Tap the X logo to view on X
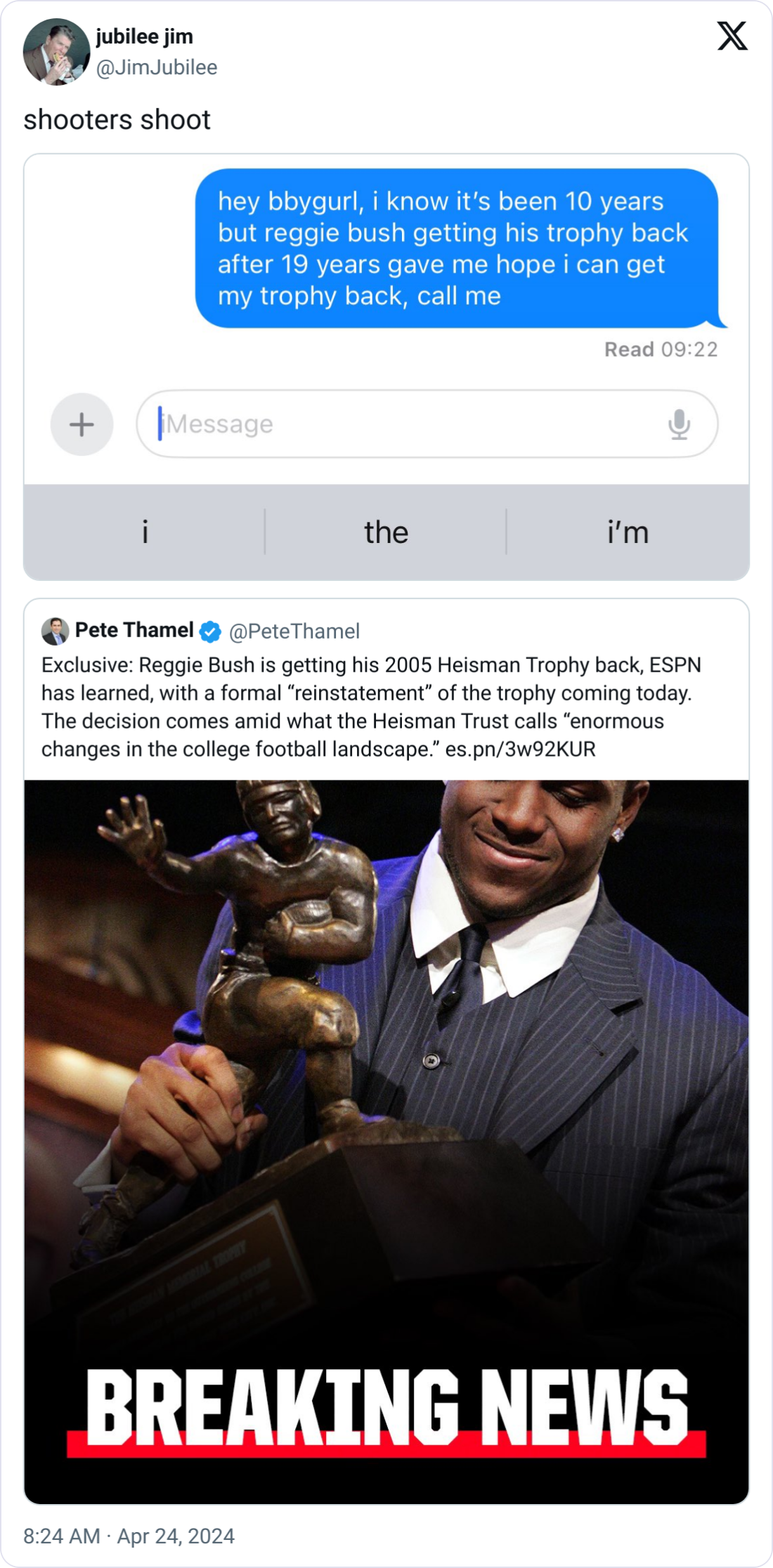This screenshot has width=773, height=1568. (x=732, y=37)
